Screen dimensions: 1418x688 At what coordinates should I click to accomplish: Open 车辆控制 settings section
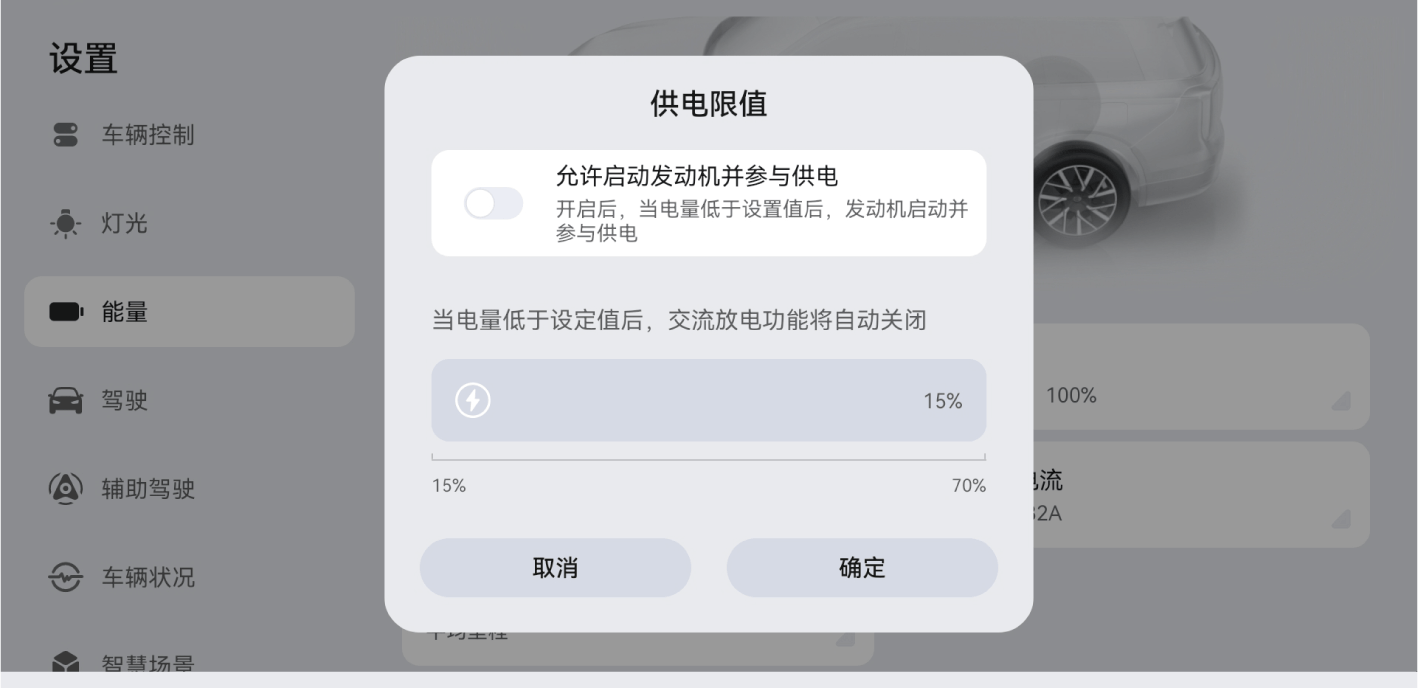click(x=147, y=135)
